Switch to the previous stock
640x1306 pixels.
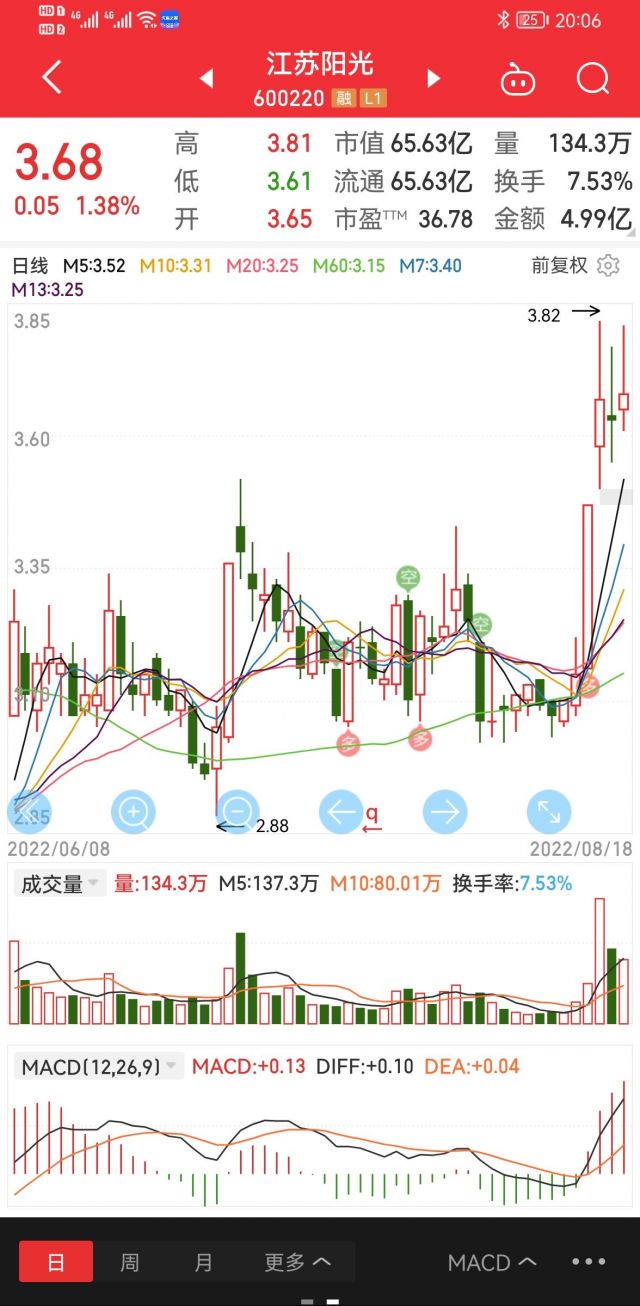click(x=207, y=78)
